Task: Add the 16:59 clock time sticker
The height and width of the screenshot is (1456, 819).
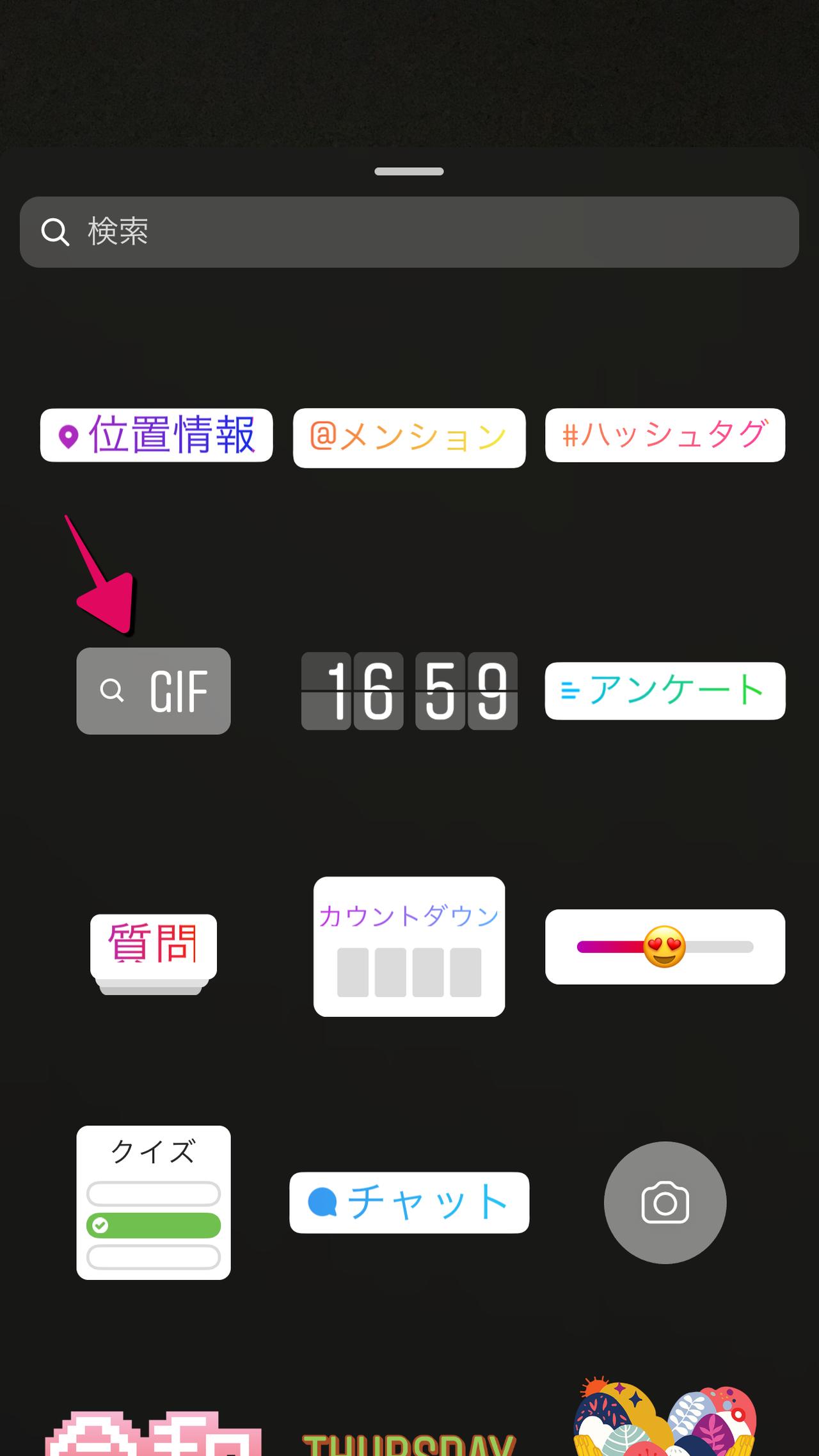Action: [409, 691]
